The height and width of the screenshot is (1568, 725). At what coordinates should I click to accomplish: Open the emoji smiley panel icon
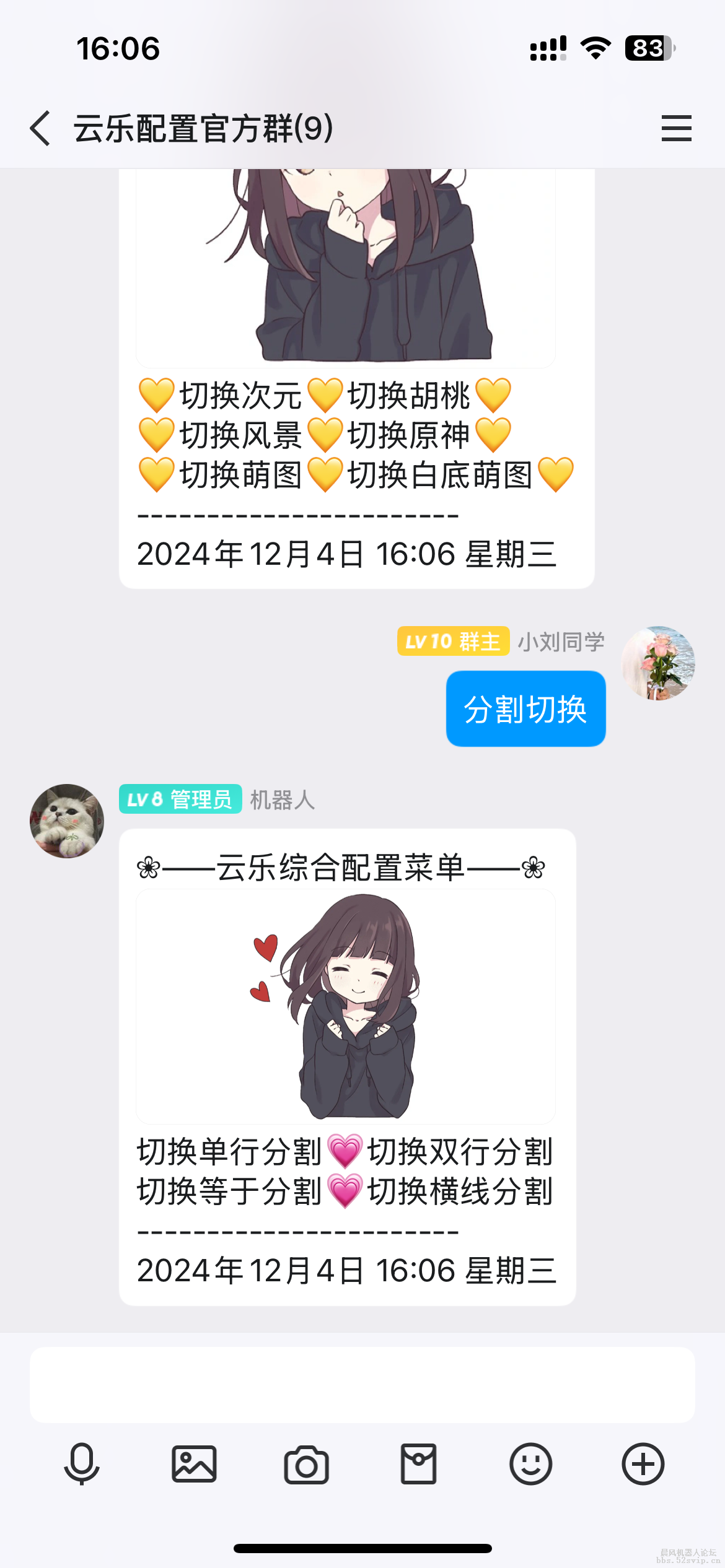coord(530,1465)
